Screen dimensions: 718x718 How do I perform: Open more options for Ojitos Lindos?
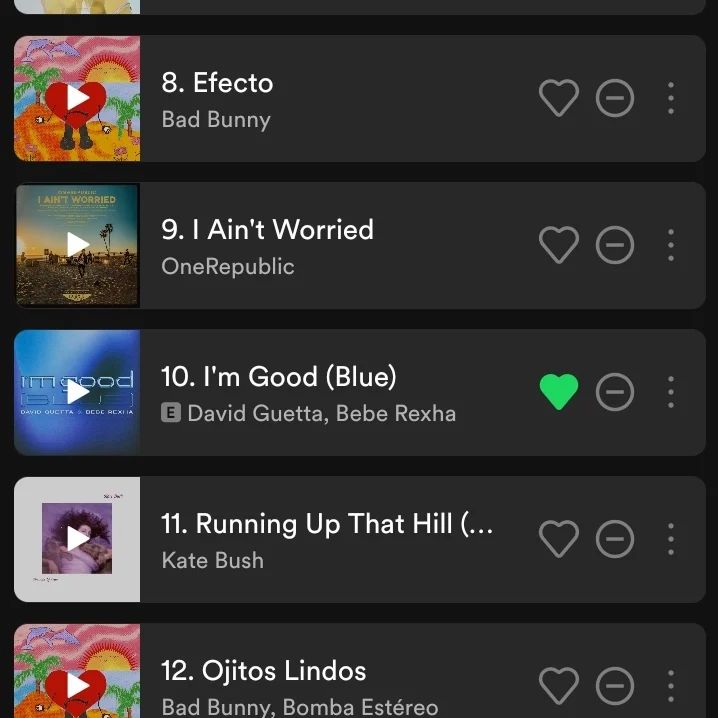[x=671, y=686]
